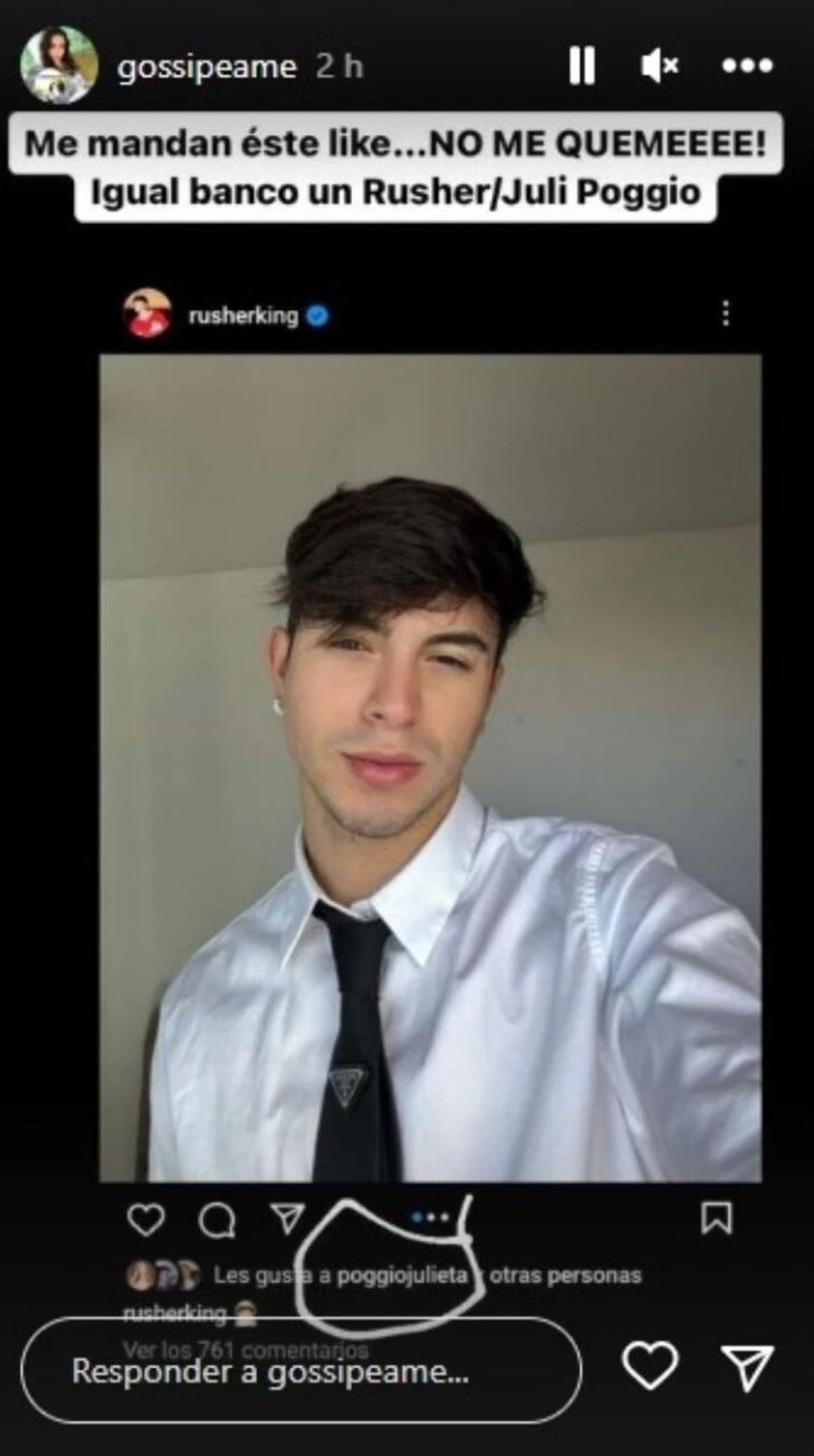The height and width of the screenshot is (1456, 814).
Task: Open the gossipeame username link
Action: point(207,68)
